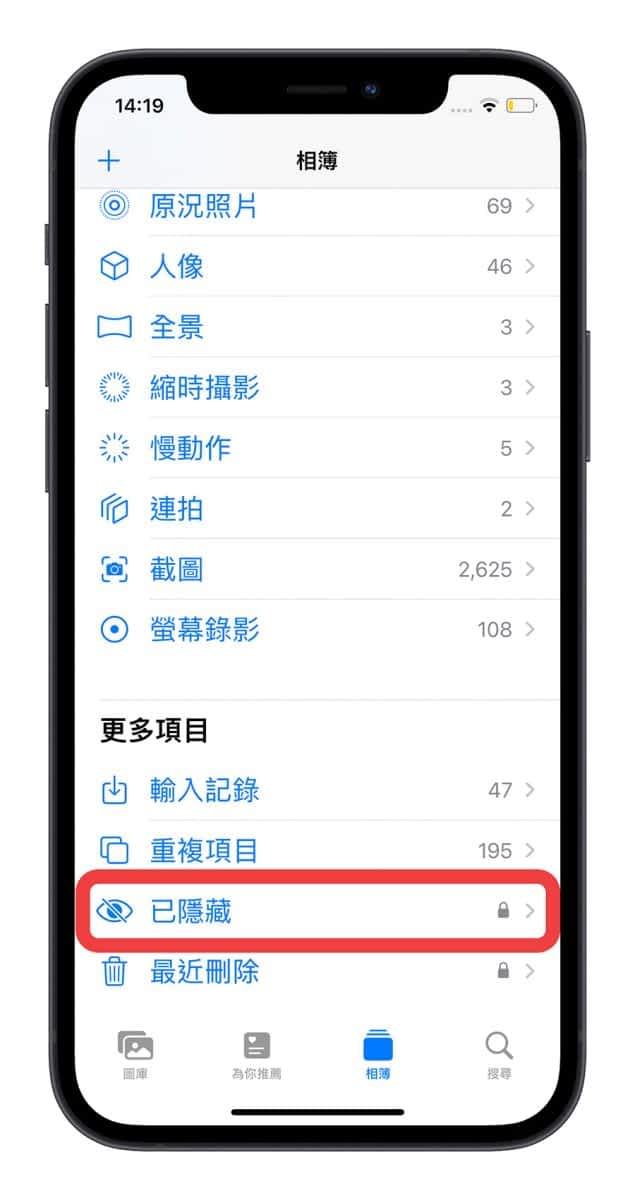This screenshot has height=1200, width=635.
Task: Open the 慢動作 album
Action: click(x=318, y=448)
